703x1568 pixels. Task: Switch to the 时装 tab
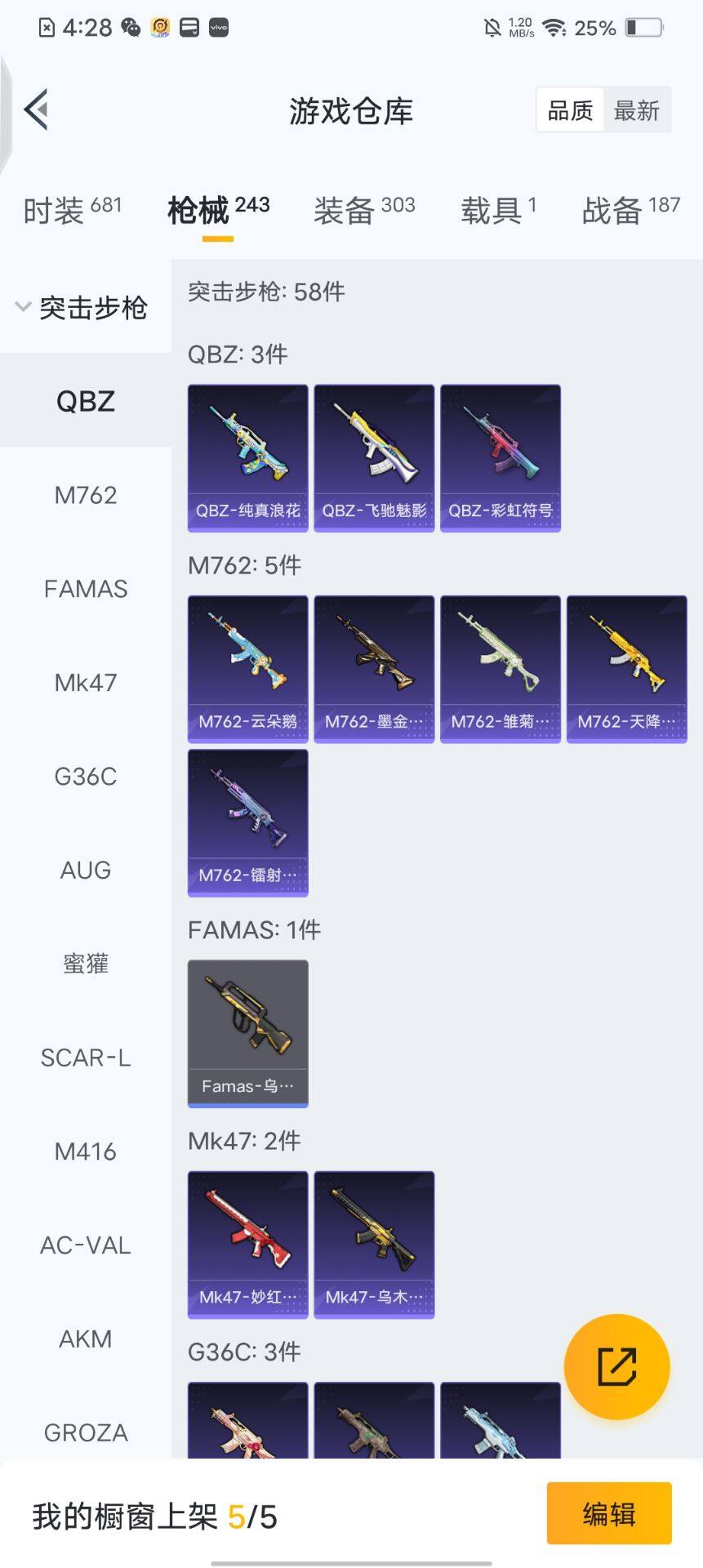click(72, 210)
